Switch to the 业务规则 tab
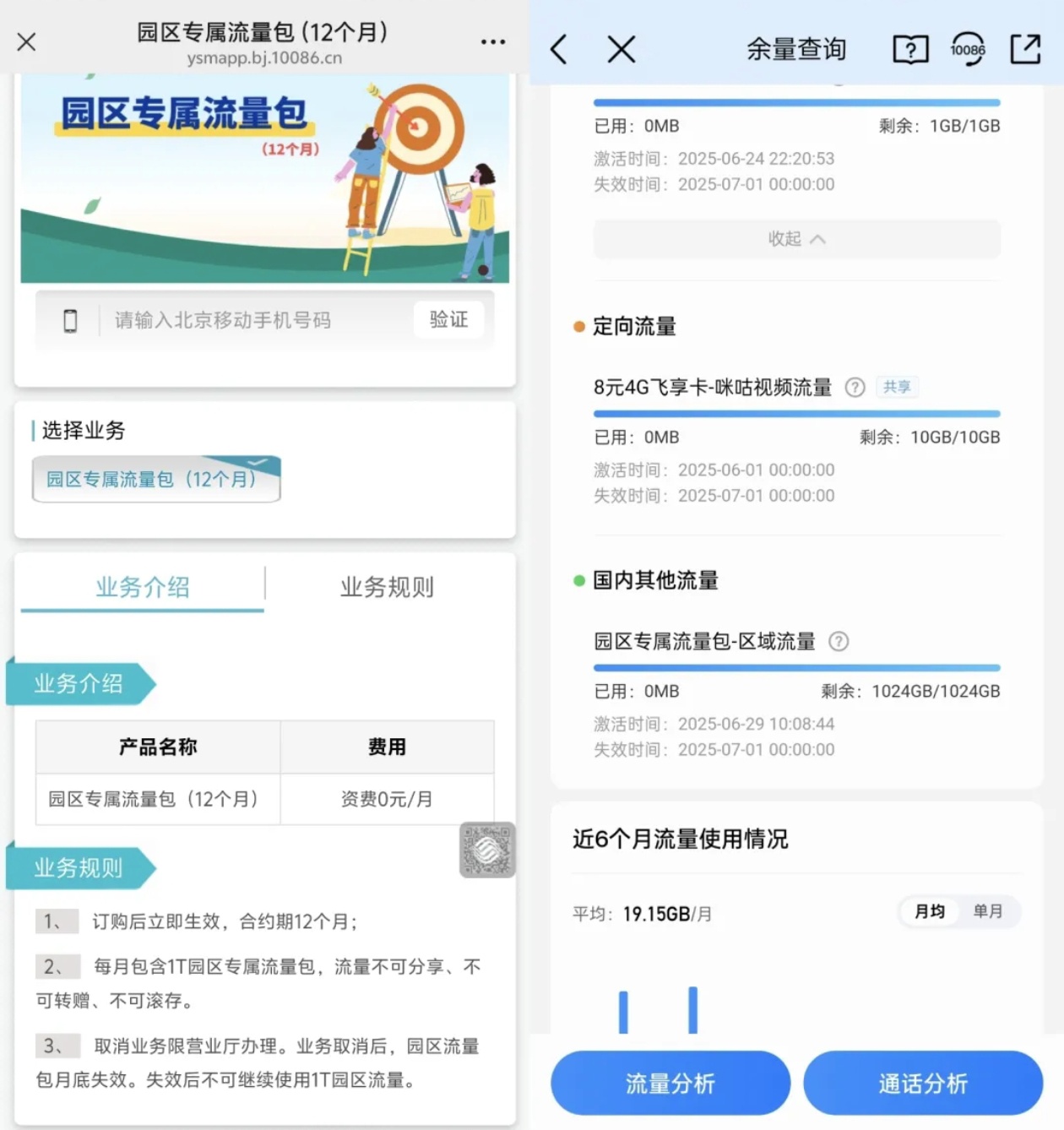Screen dimensions: 1064x1130 pyautogui.click(x=387, y=587)
